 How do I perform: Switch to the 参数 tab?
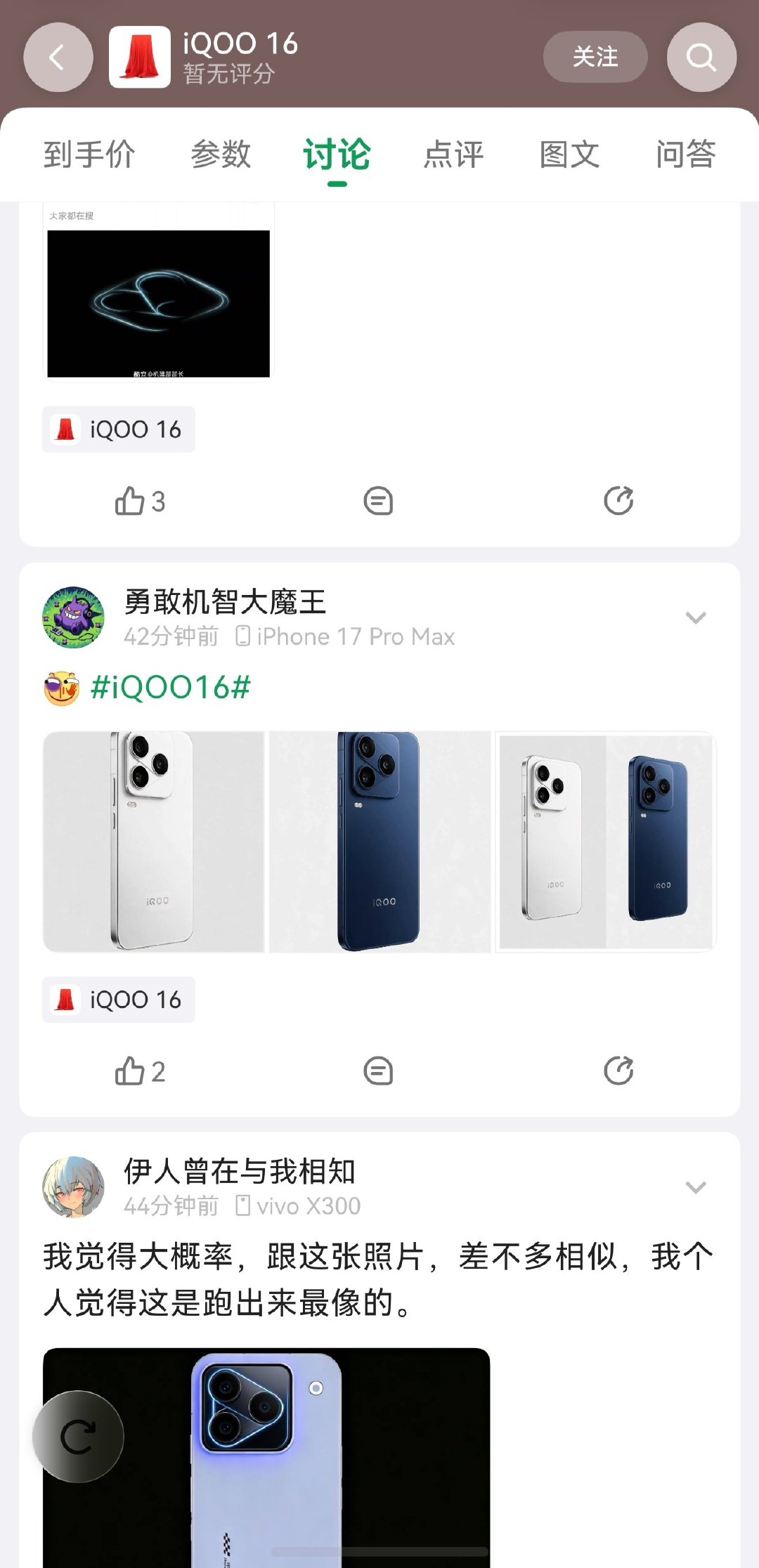pos(221,155)
